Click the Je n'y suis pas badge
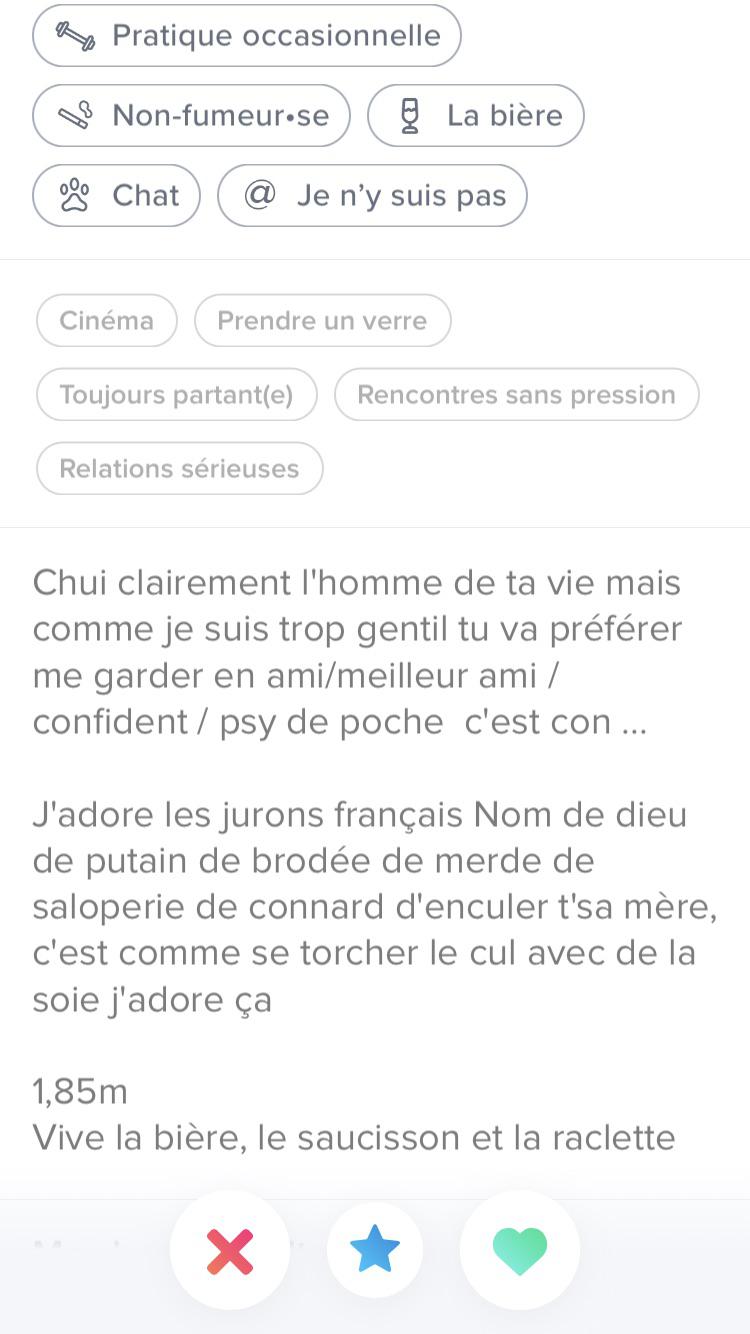This screenshot has height=1334, width=750. pyautogui.click(x=372, y=195)
